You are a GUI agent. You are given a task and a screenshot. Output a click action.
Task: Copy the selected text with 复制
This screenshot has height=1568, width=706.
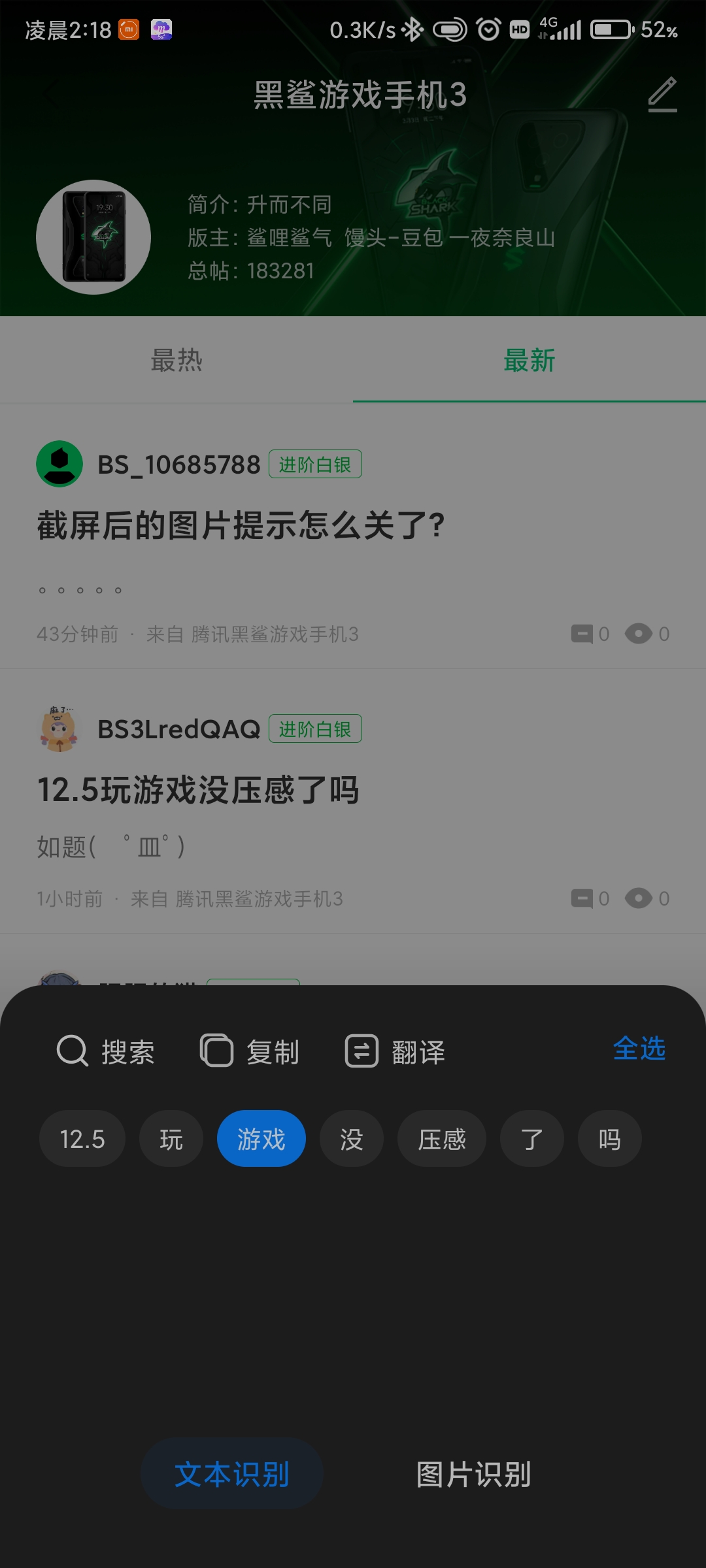pyautogui.click(x=250, y=1051)
